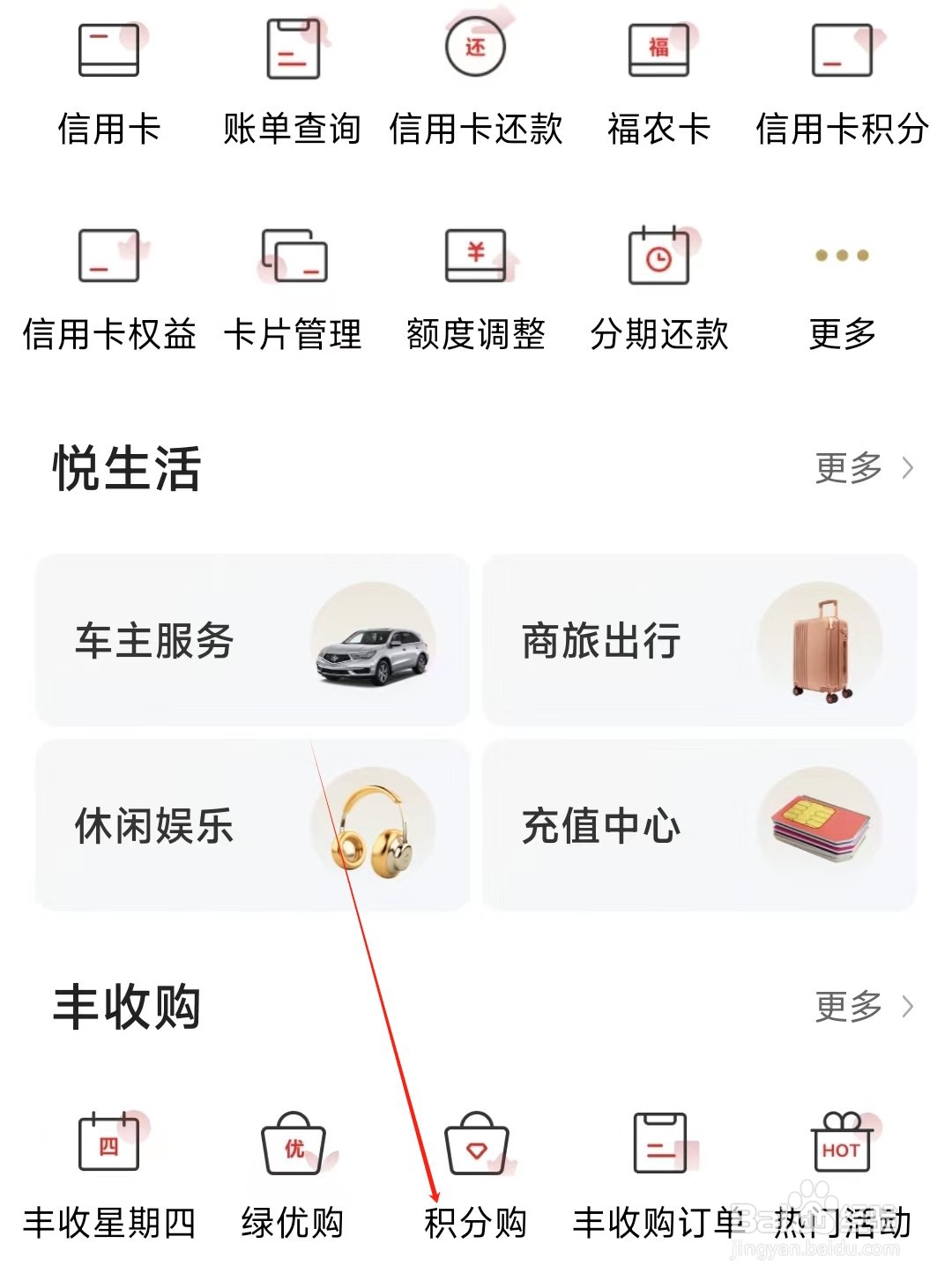Open the 休闲娱乐 card
The width and height of the screenshot is (952, 1281).
[252, 825]
